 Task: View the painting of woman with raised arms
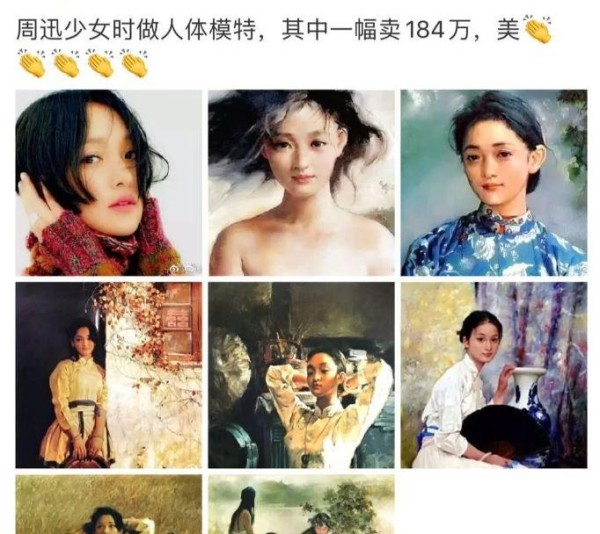[x=301, y=375]
